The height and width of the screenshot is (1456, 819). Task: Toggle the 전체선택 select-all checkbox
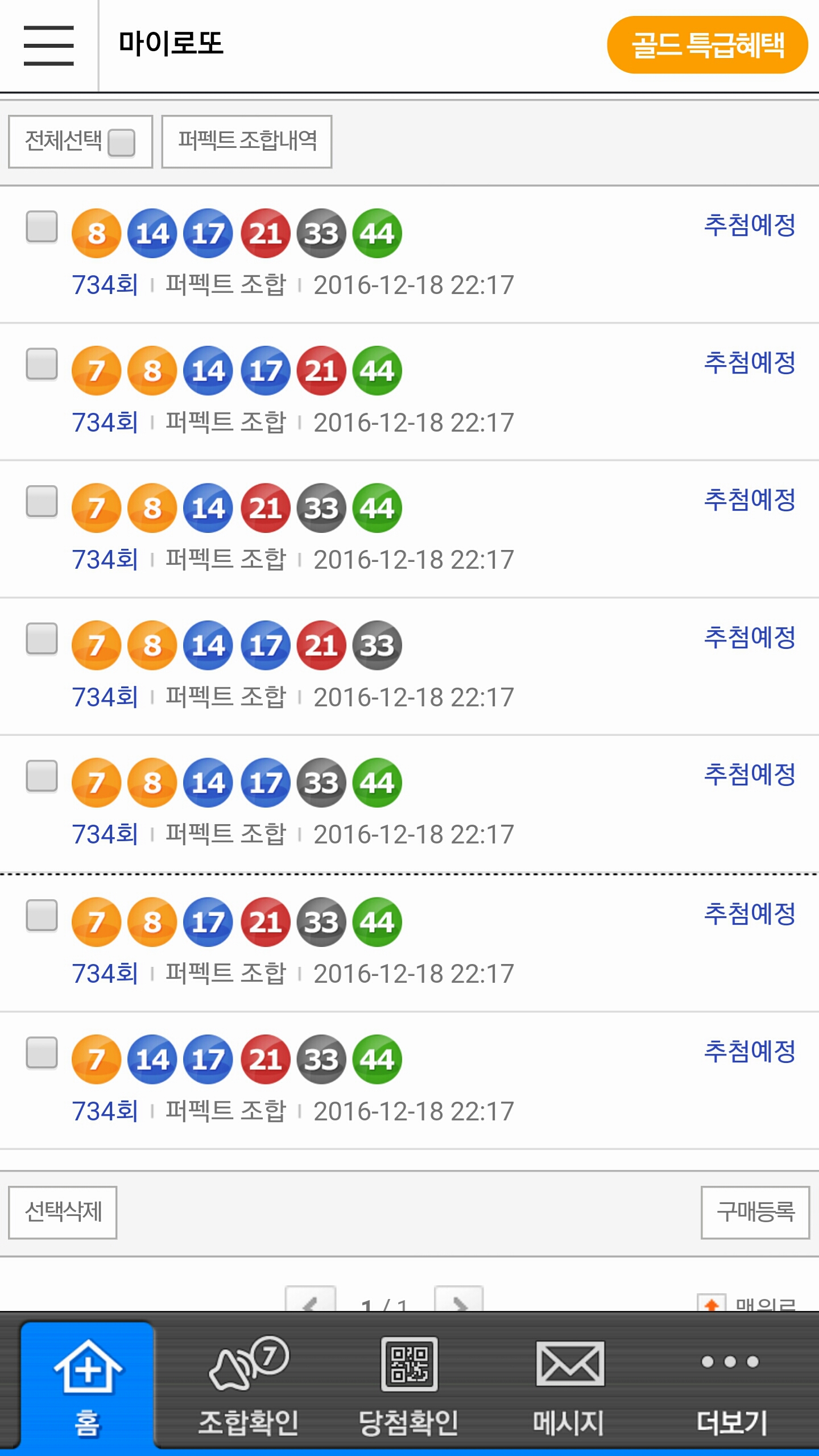pos(121,142)
